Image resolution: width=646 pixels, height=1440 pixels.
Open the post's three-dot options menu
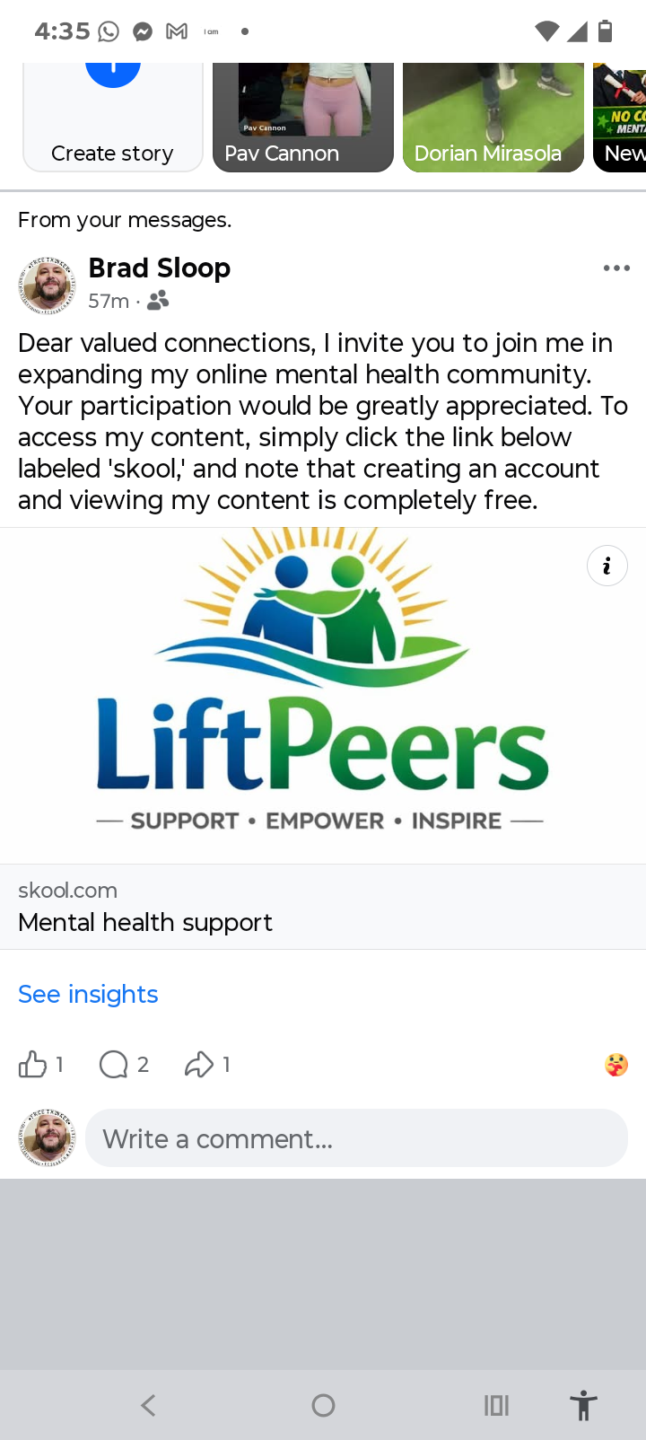click(x=616, y=268)
